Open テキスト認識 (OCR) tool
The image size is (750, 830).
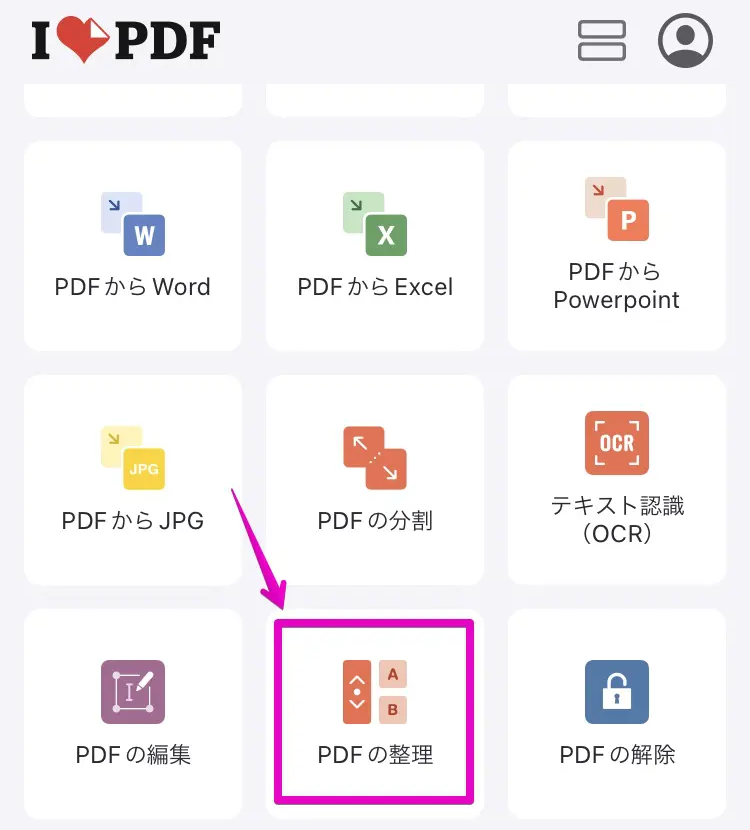[x=617, y=480]
